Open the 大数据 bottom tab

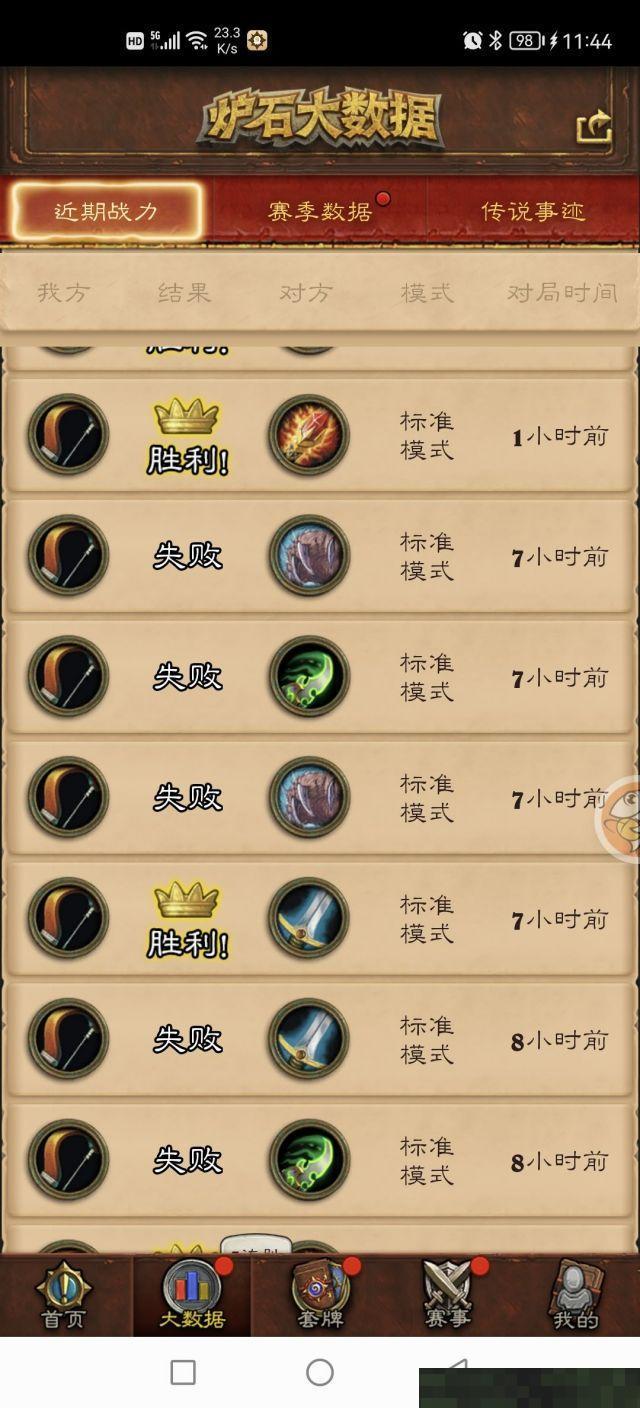pyautogui.click(x=191, y=1295)
